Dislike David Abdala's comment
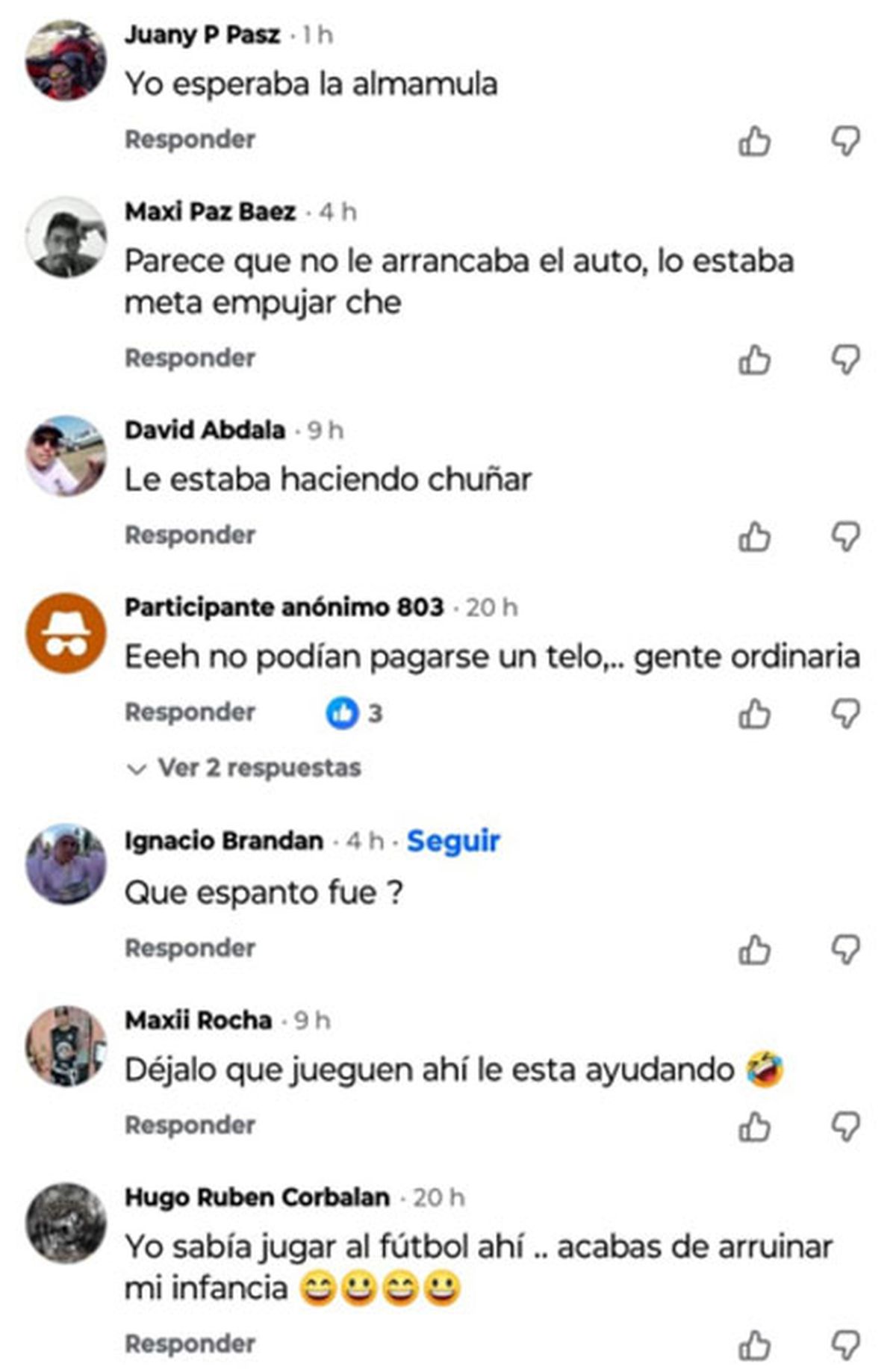This screenshot has width=896, height=1369. pos(845,537)
